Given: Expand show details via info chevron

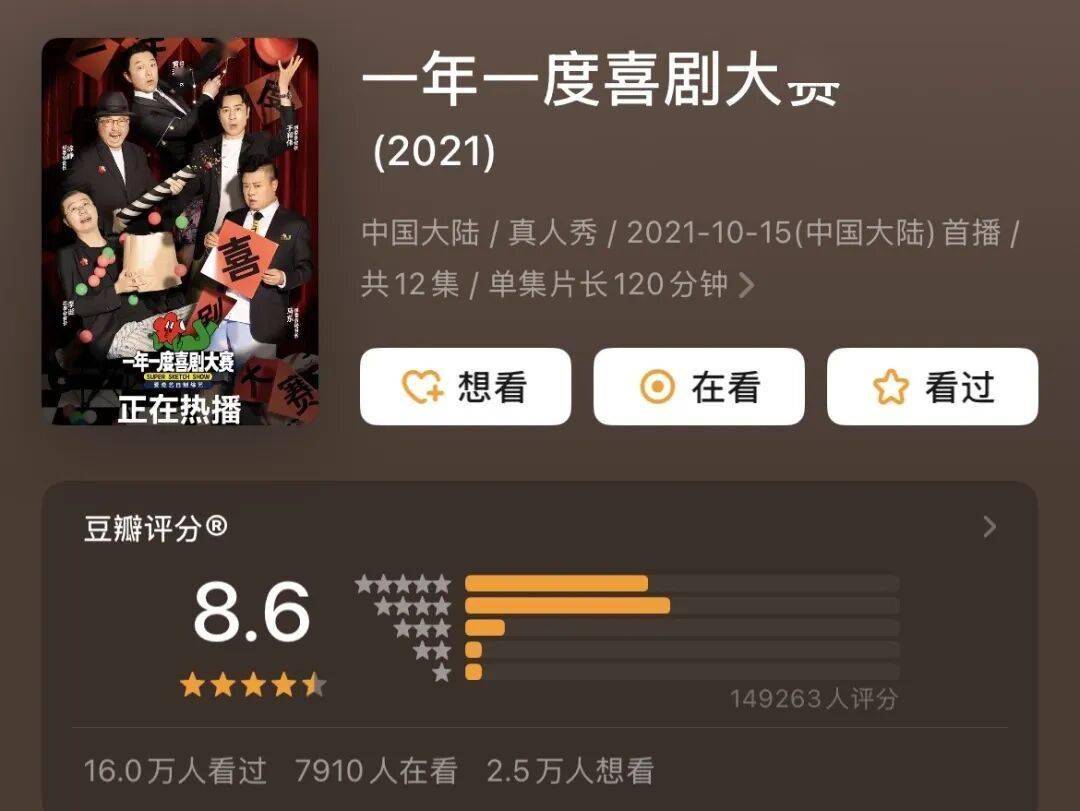Looking at the screenshot, I should tap(746, 286).
